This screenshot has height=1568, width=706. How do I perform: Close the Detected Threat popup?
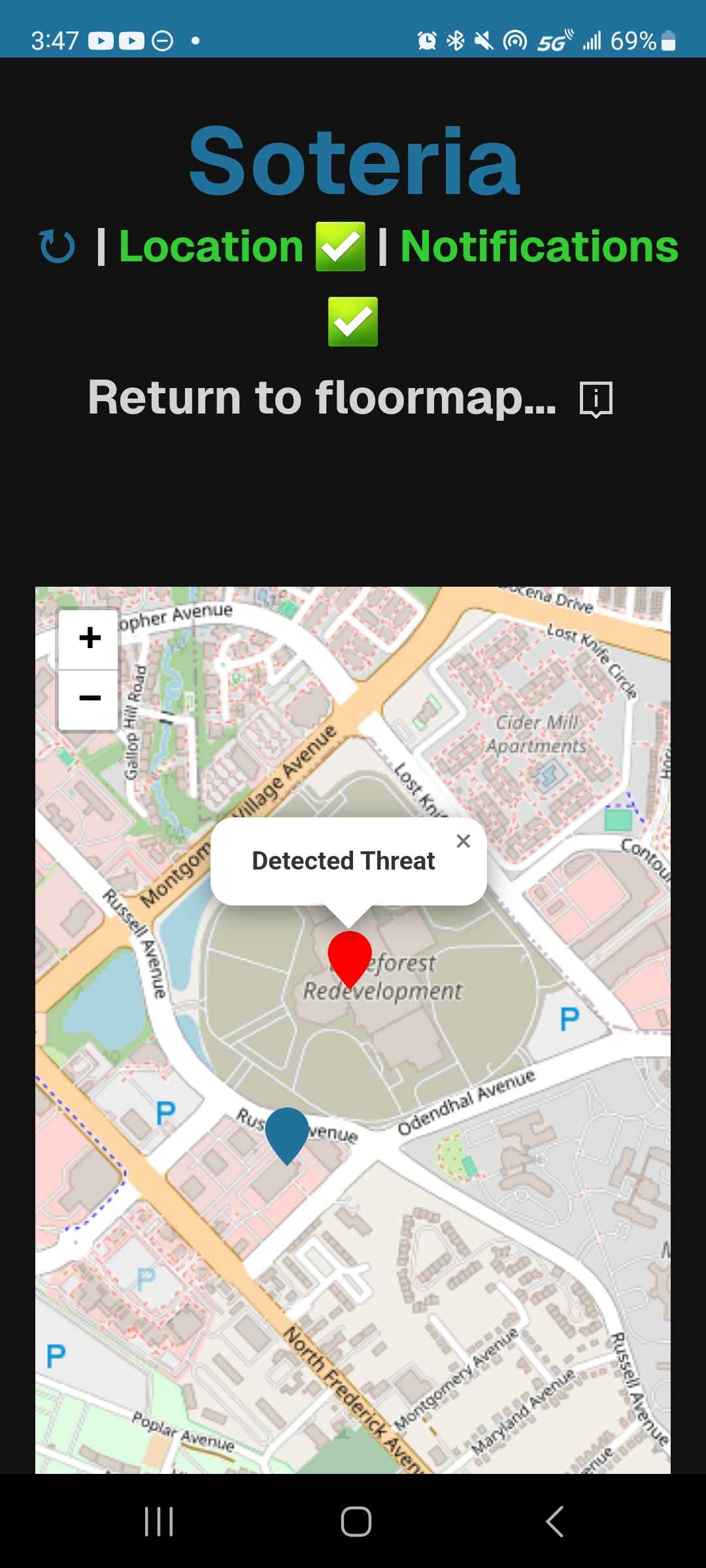click(463, 841)
